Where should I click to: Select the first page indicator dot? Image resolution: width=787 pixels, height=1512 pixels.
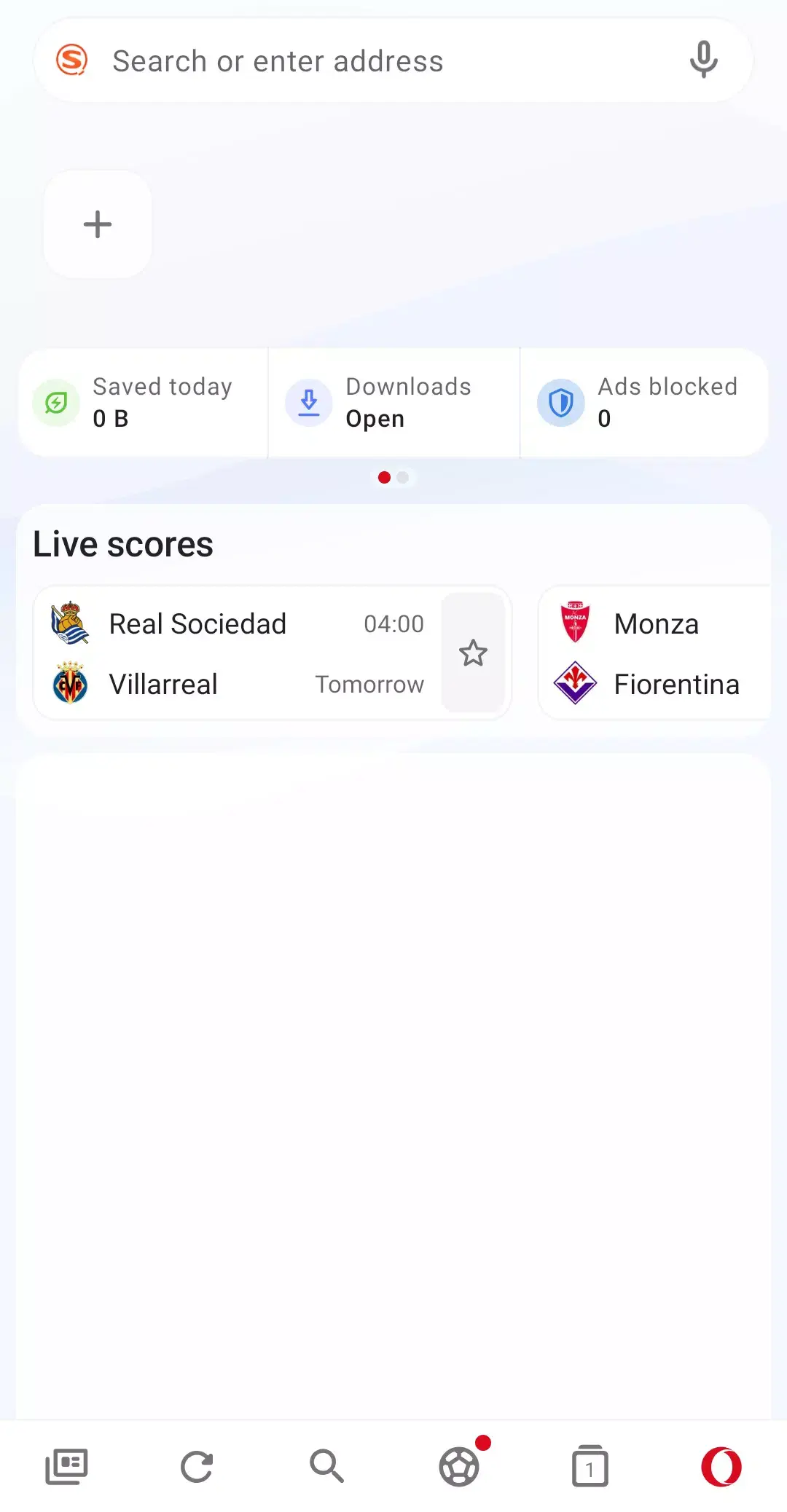(385, 477)
